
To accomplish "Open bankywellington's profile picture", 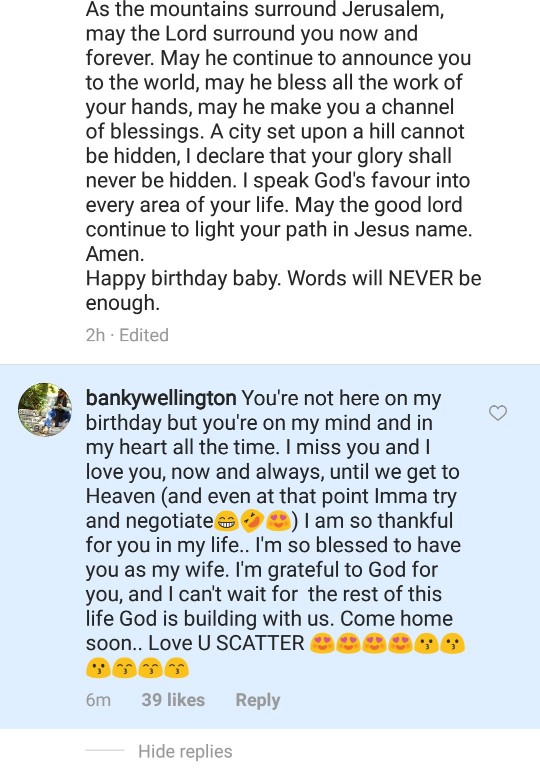I will (45, 410).
